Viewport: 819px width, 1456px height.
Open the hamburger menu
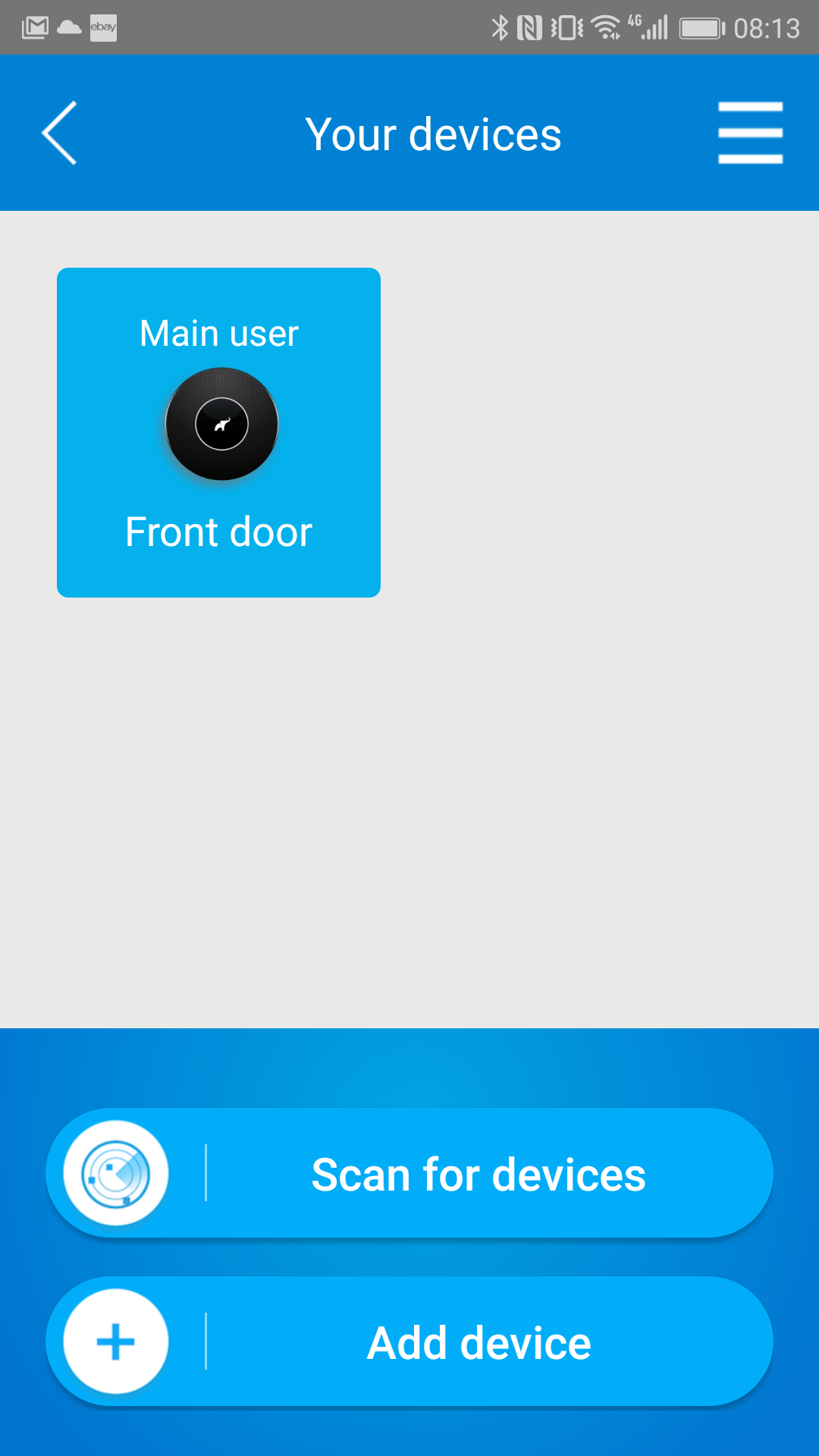(x=750, y=133)
